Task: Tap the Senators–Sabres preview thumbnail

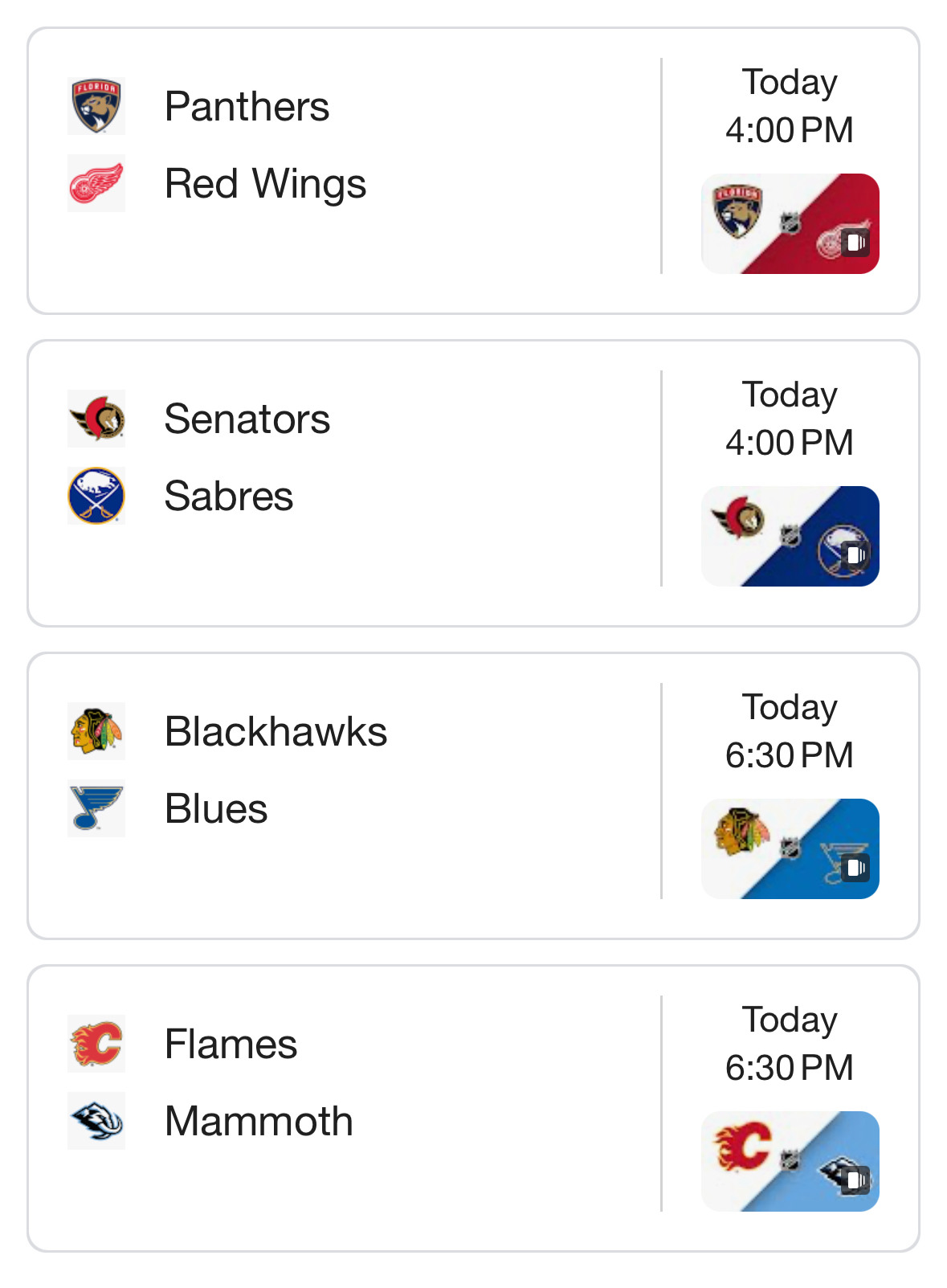Action: [790, 536]
